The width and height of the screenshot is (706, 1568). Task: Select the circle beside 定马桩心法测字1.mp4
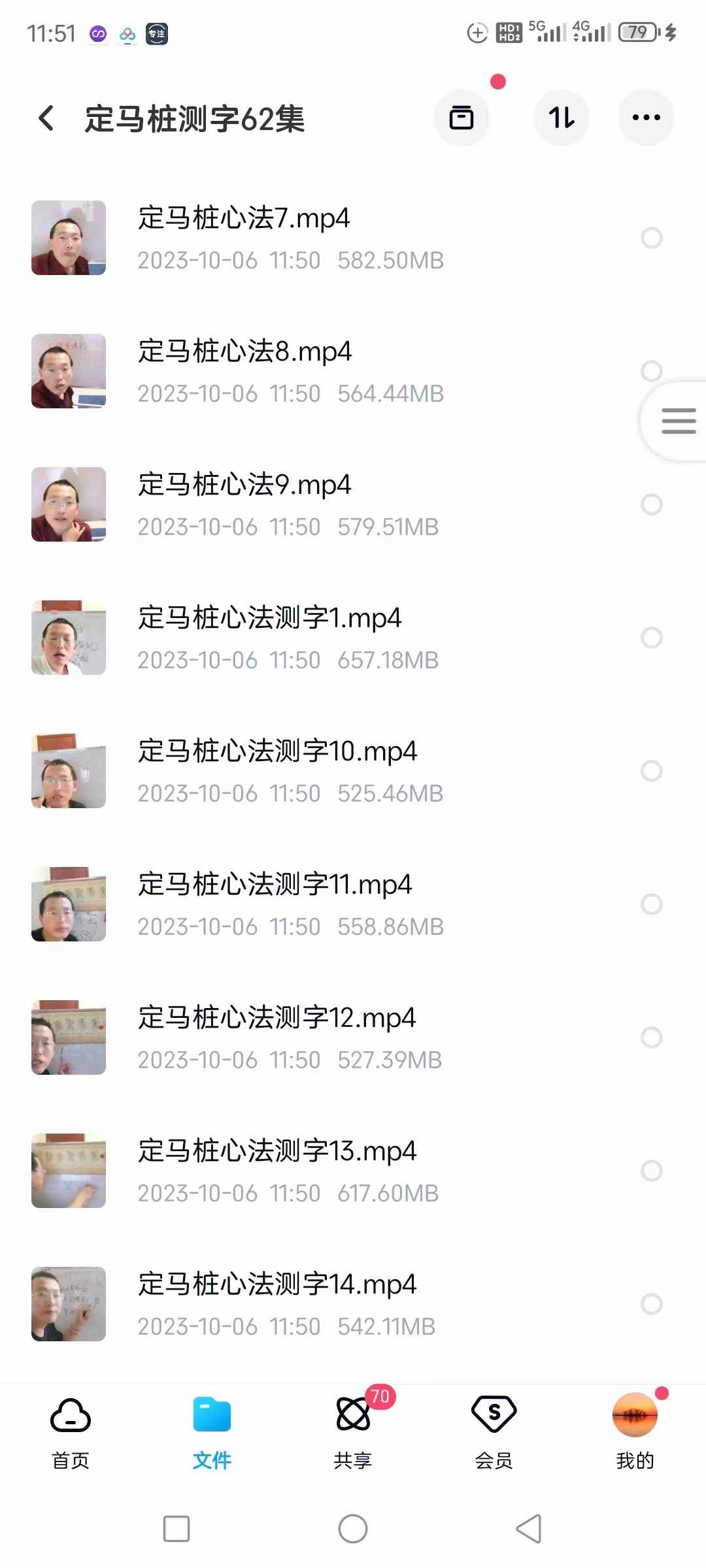point(651,638)
